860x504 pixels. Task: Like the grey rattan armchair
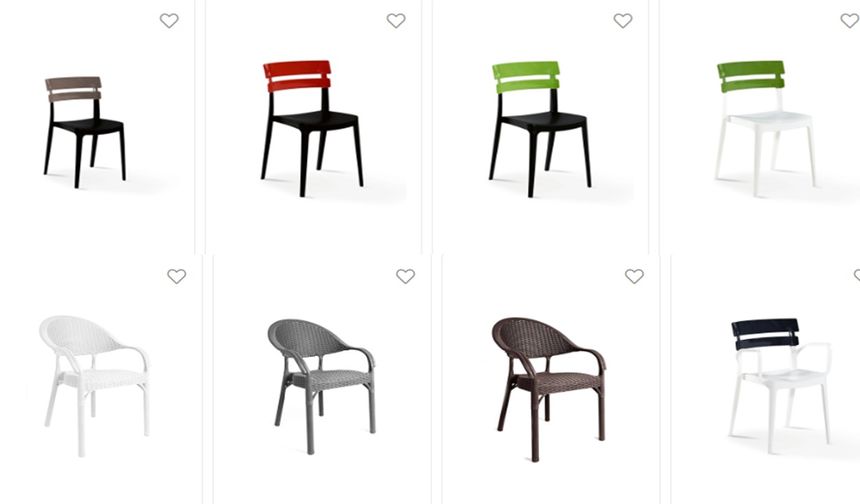pyautogui.click(x=405, y=277)
